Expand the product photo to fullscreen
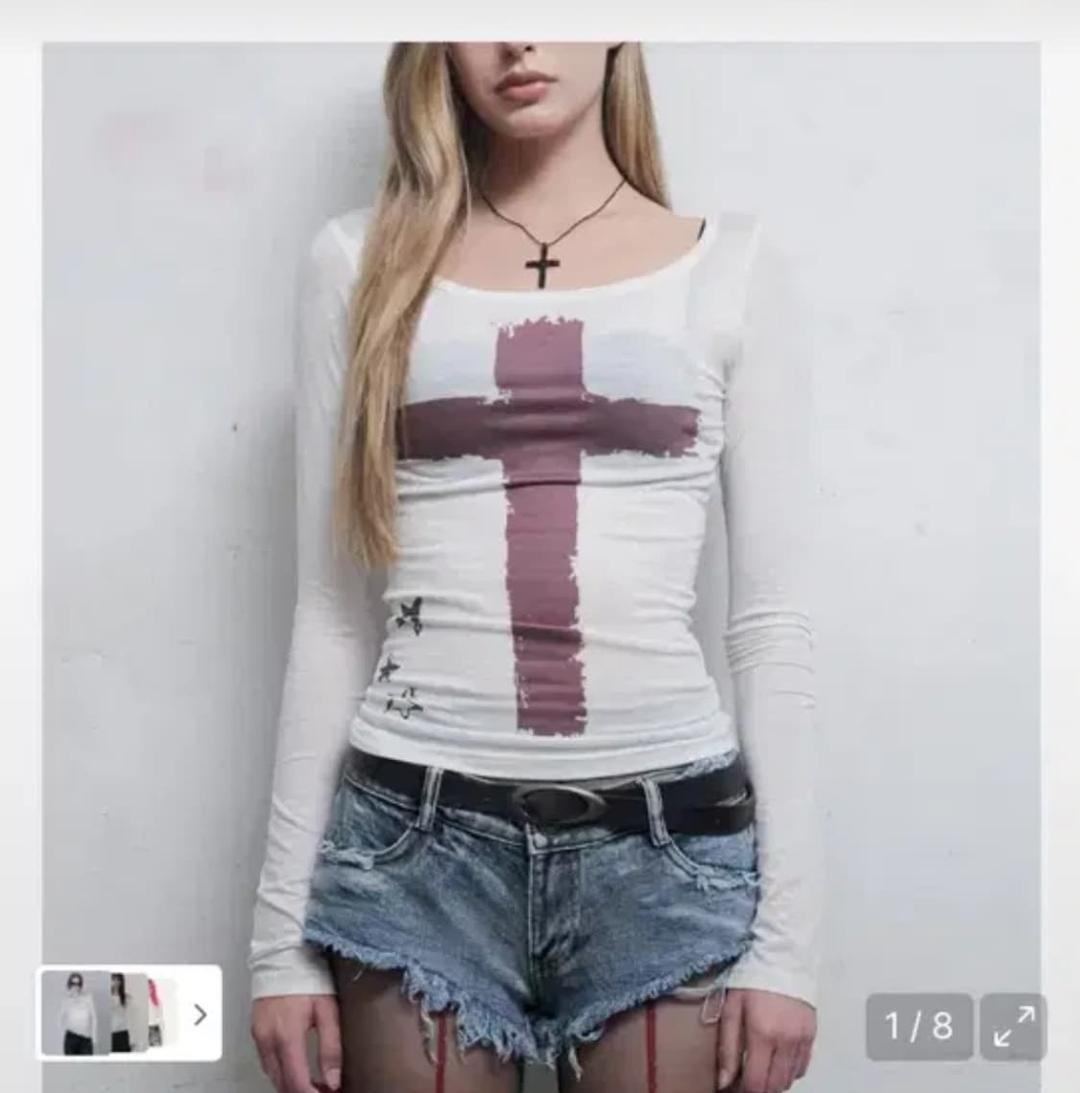The image size is (1080, 1093). [1013, 1026]
